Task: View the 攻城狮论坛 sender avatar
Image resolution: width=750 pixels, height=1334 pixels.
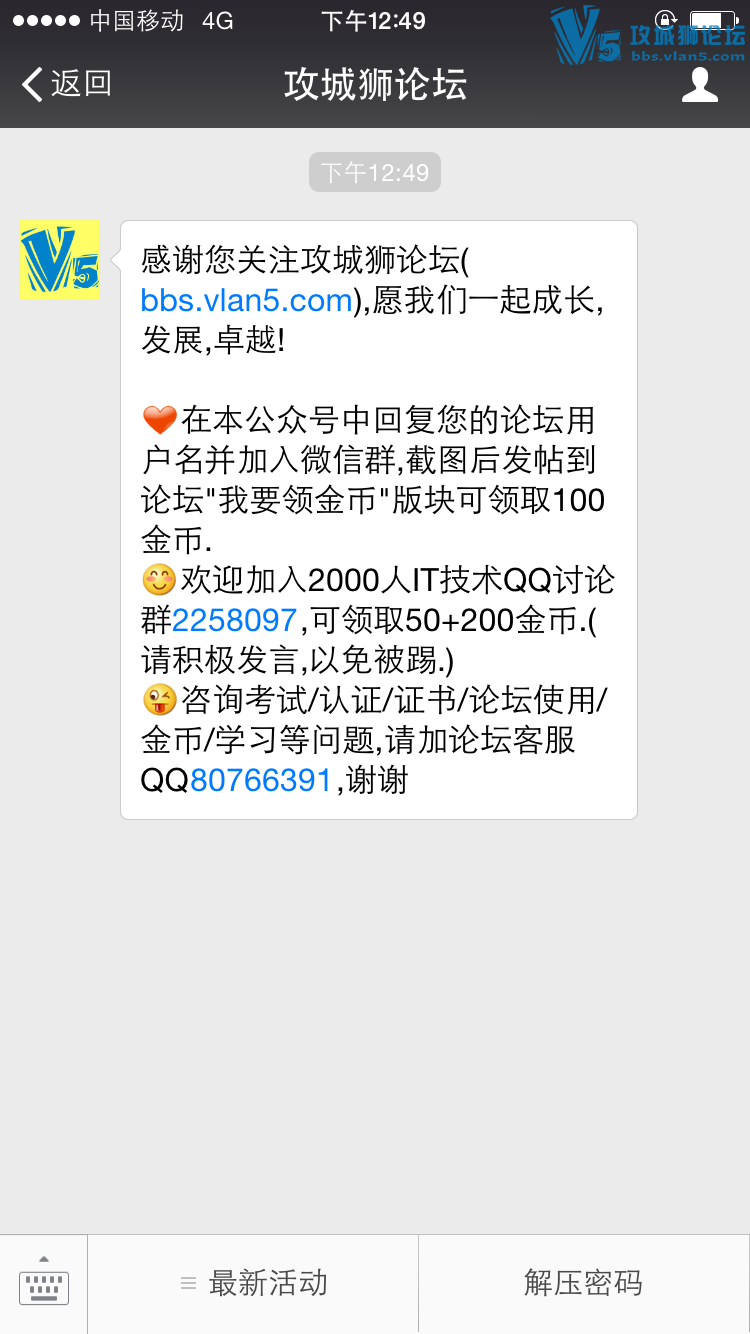Action: point(60,260)
